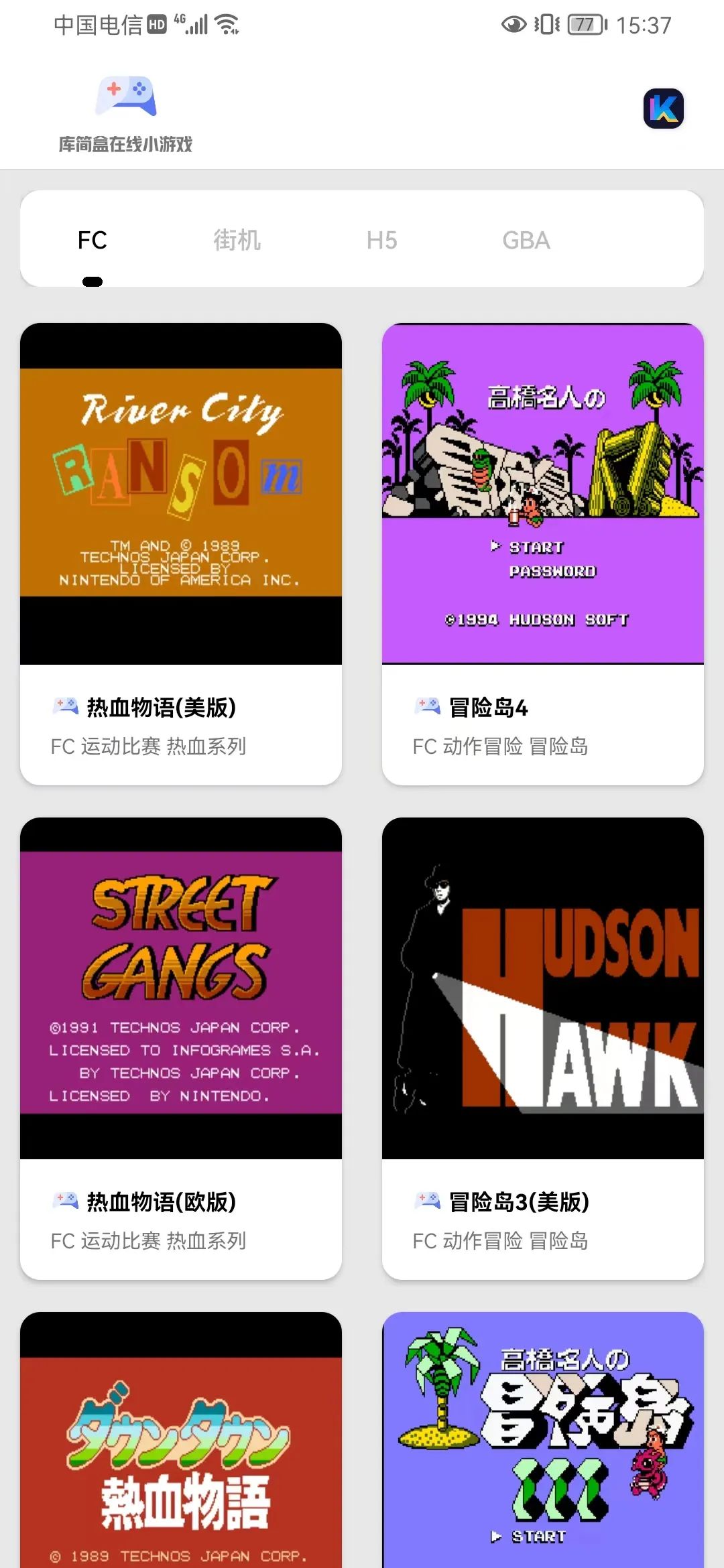This screenshot has width=724, height=1568.
Task: Switch to the H5 tab
Action: (x=381, y=240)
